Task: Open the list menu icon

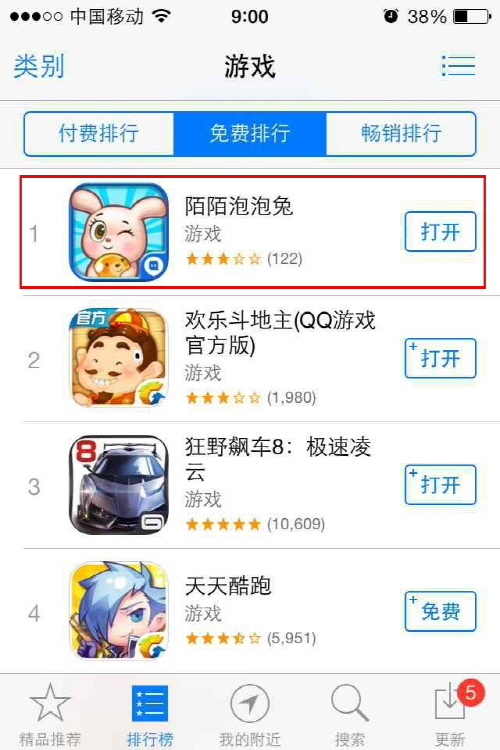Action: pos(458,66)
